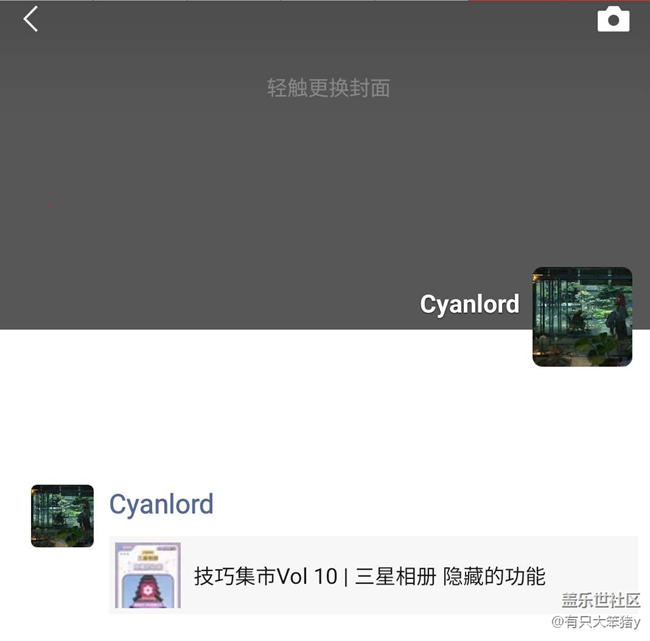The width and height of the screenshot is (650, 641).
Task: Open the shared article 技巧集市Vol 10
Action: [x=370, y=576]
